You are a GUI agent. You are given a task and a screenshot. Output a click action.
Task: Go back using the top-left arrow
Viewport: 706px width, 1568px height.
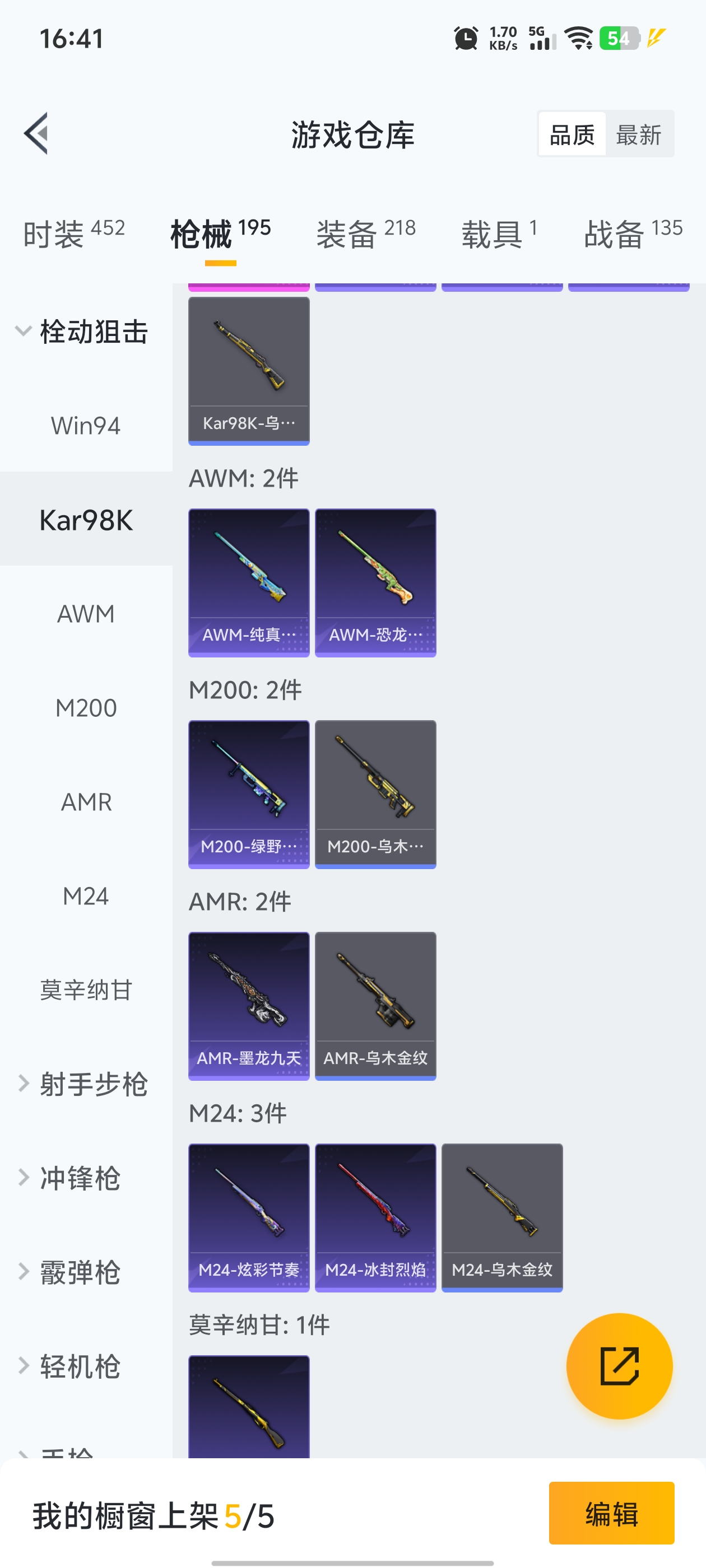click(36, 133)
